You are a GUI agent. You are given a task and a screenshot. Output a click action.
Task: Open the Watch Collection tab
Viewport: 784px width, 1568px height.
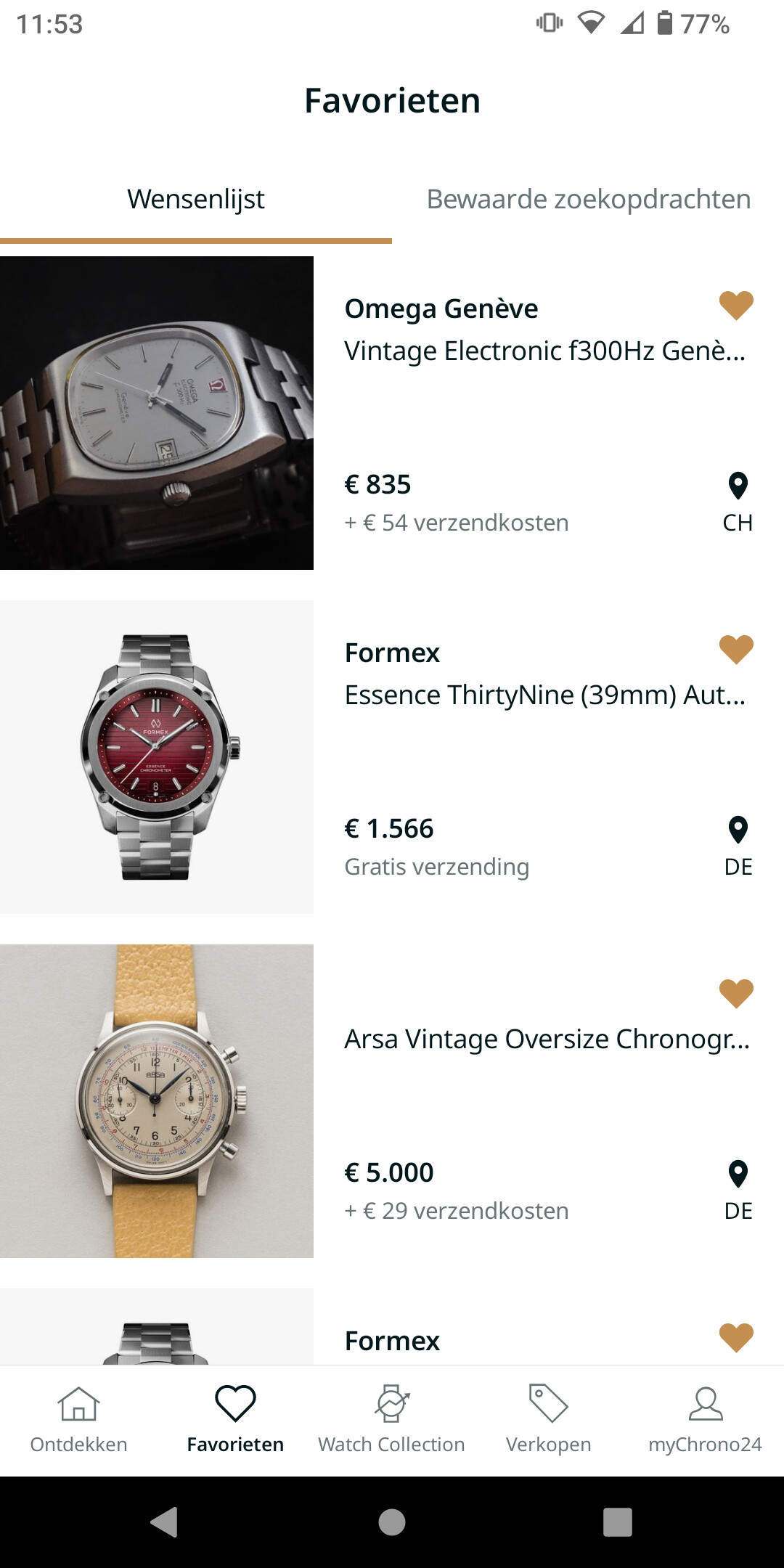(x=392, y=1421)
